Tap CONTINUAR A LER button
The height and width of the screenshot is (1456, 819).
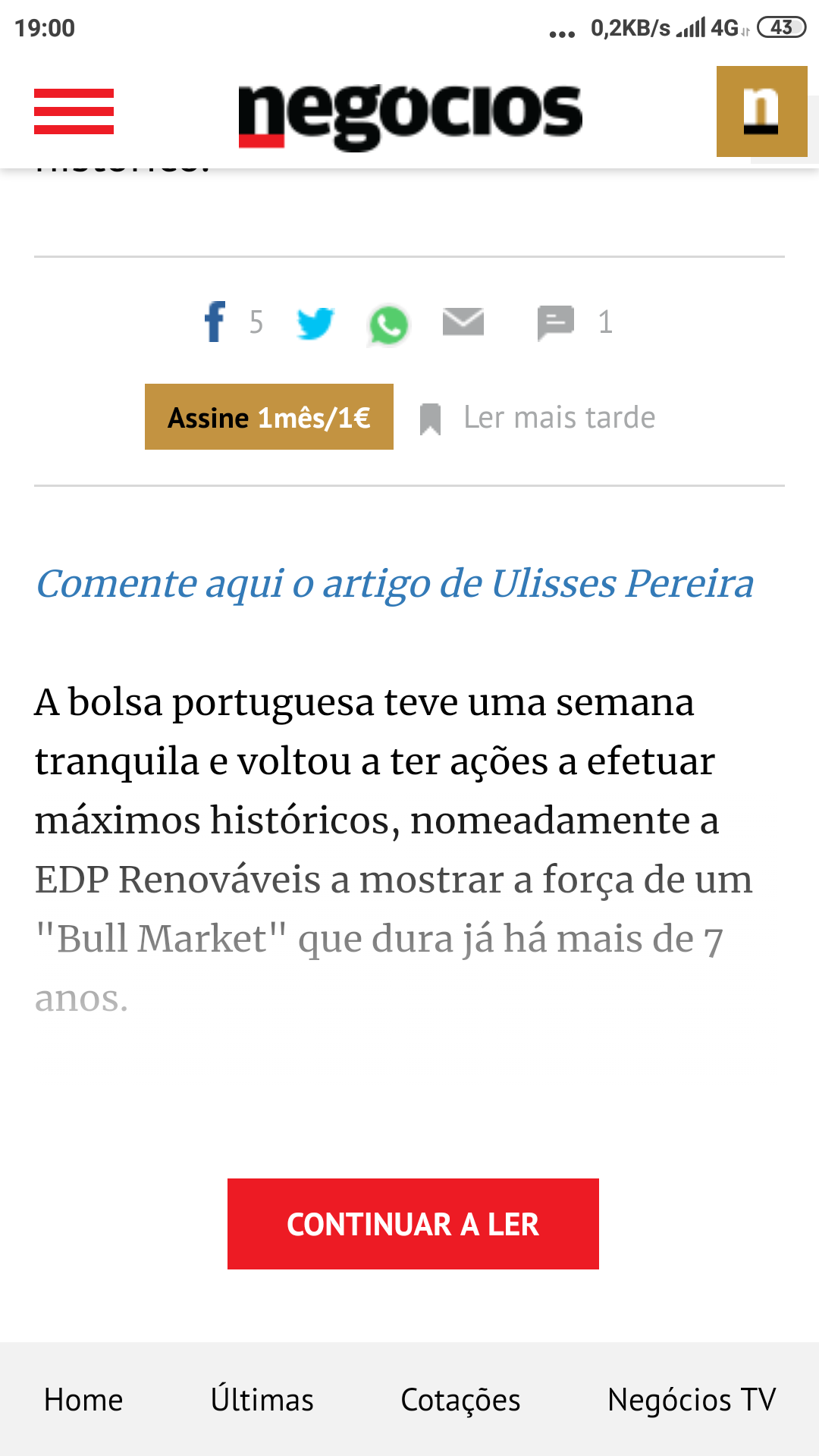[x=413, y=1224]
